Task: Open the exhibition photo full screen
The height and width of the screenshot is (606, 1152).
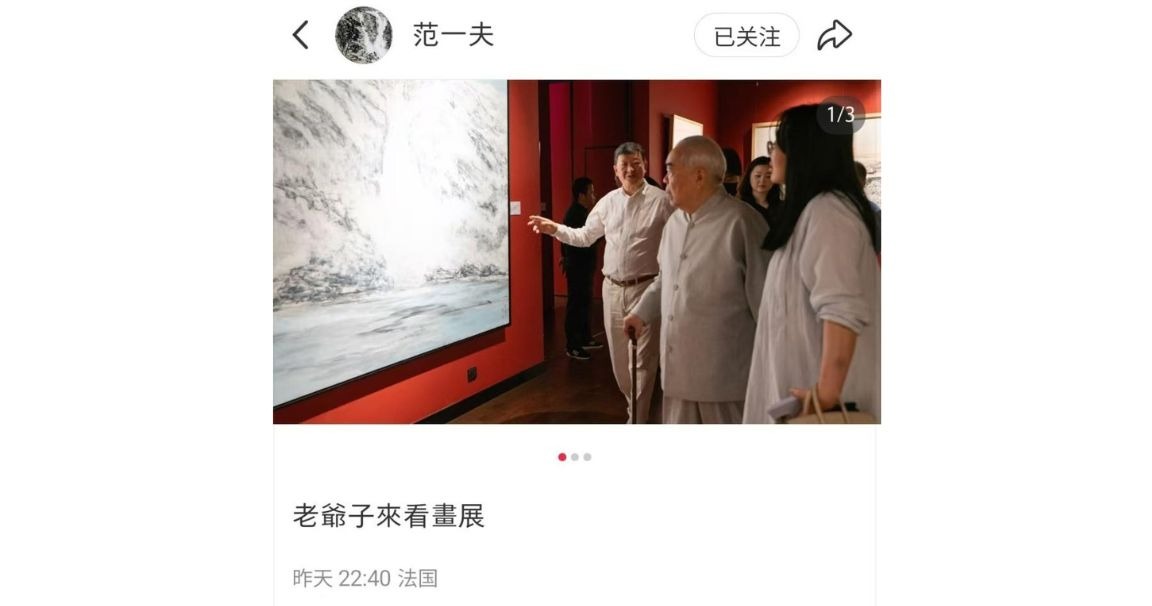Action: (576, 252)
